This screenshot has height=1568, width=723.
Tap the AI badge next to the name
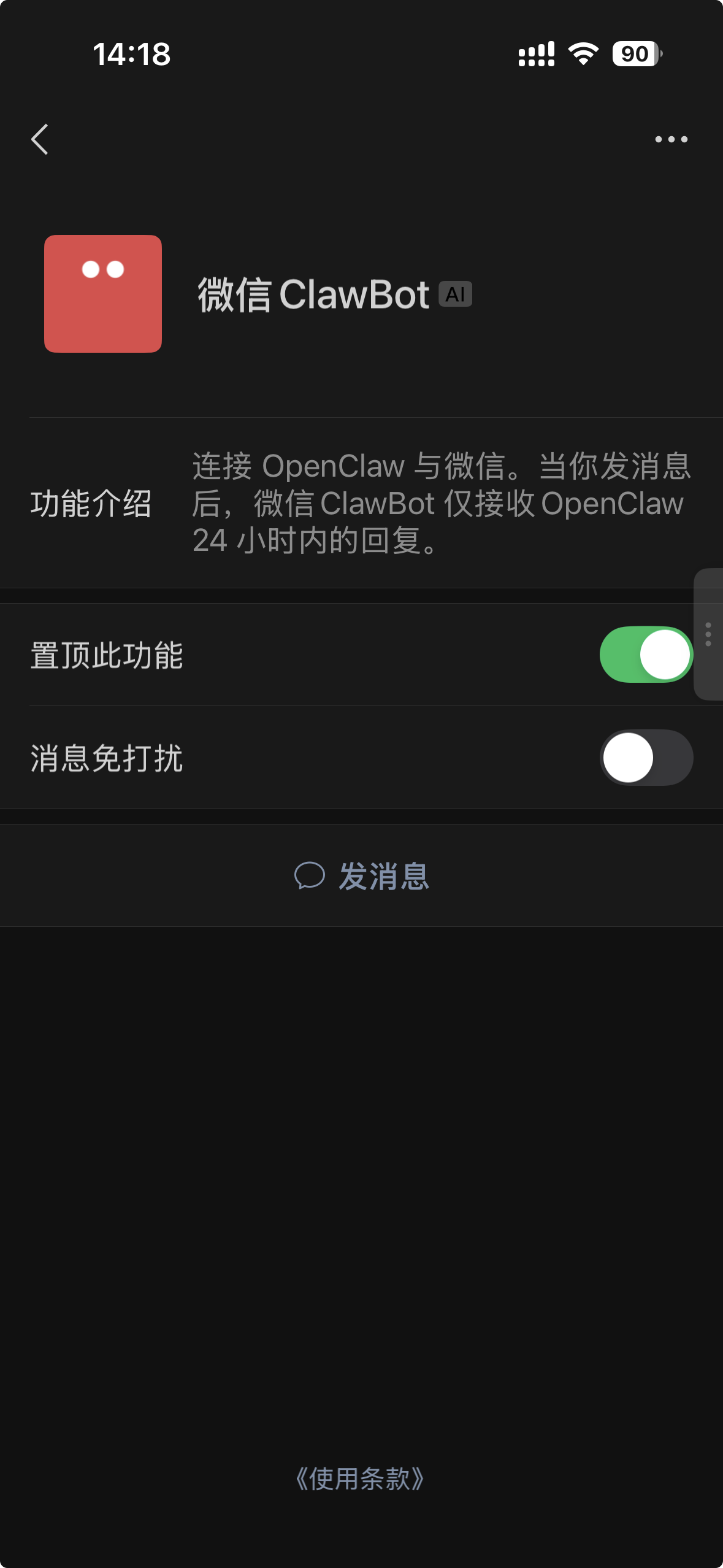point(456,294)
